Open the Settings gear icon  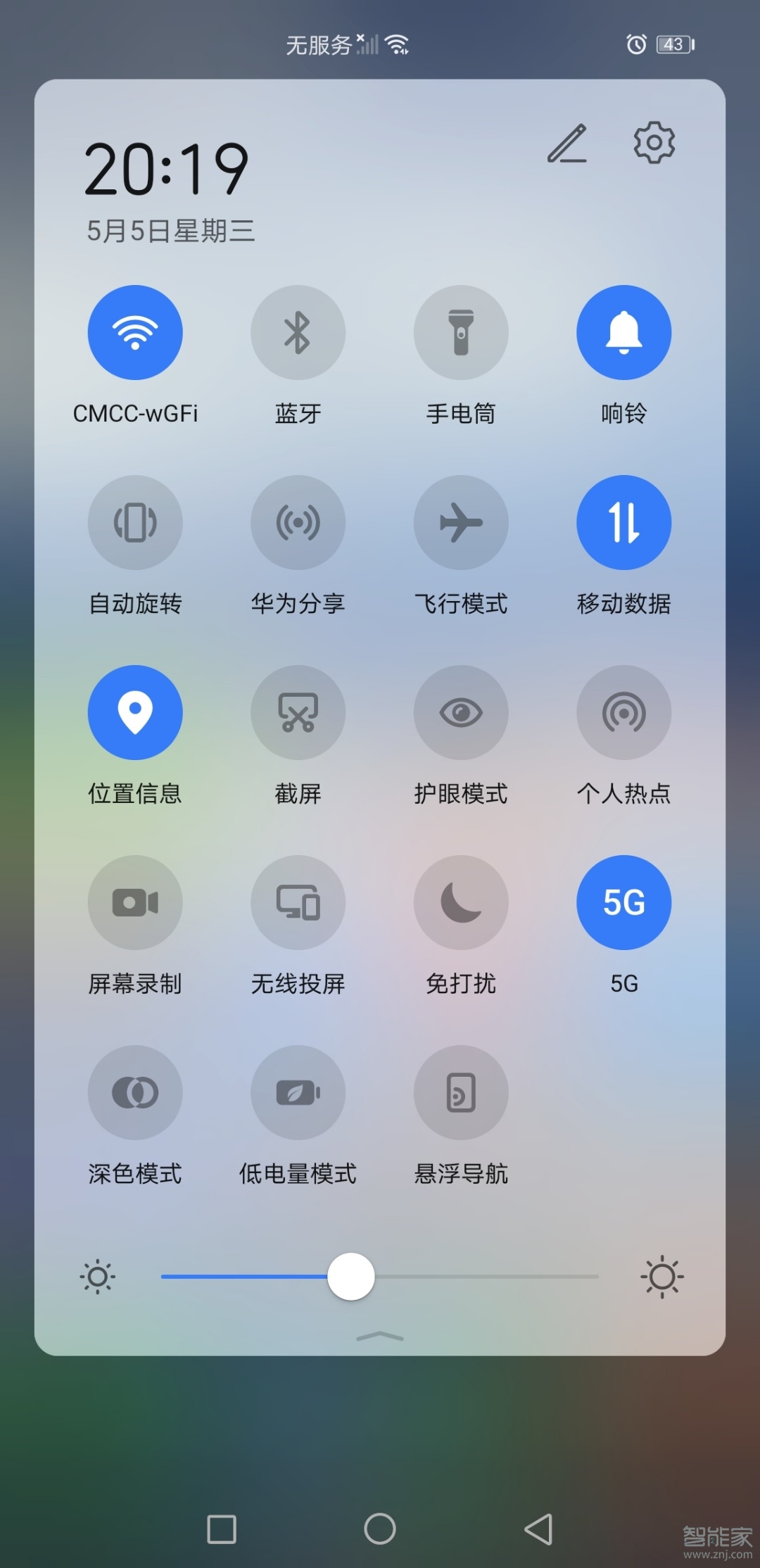pyautogui.click(x=654, y=143)
